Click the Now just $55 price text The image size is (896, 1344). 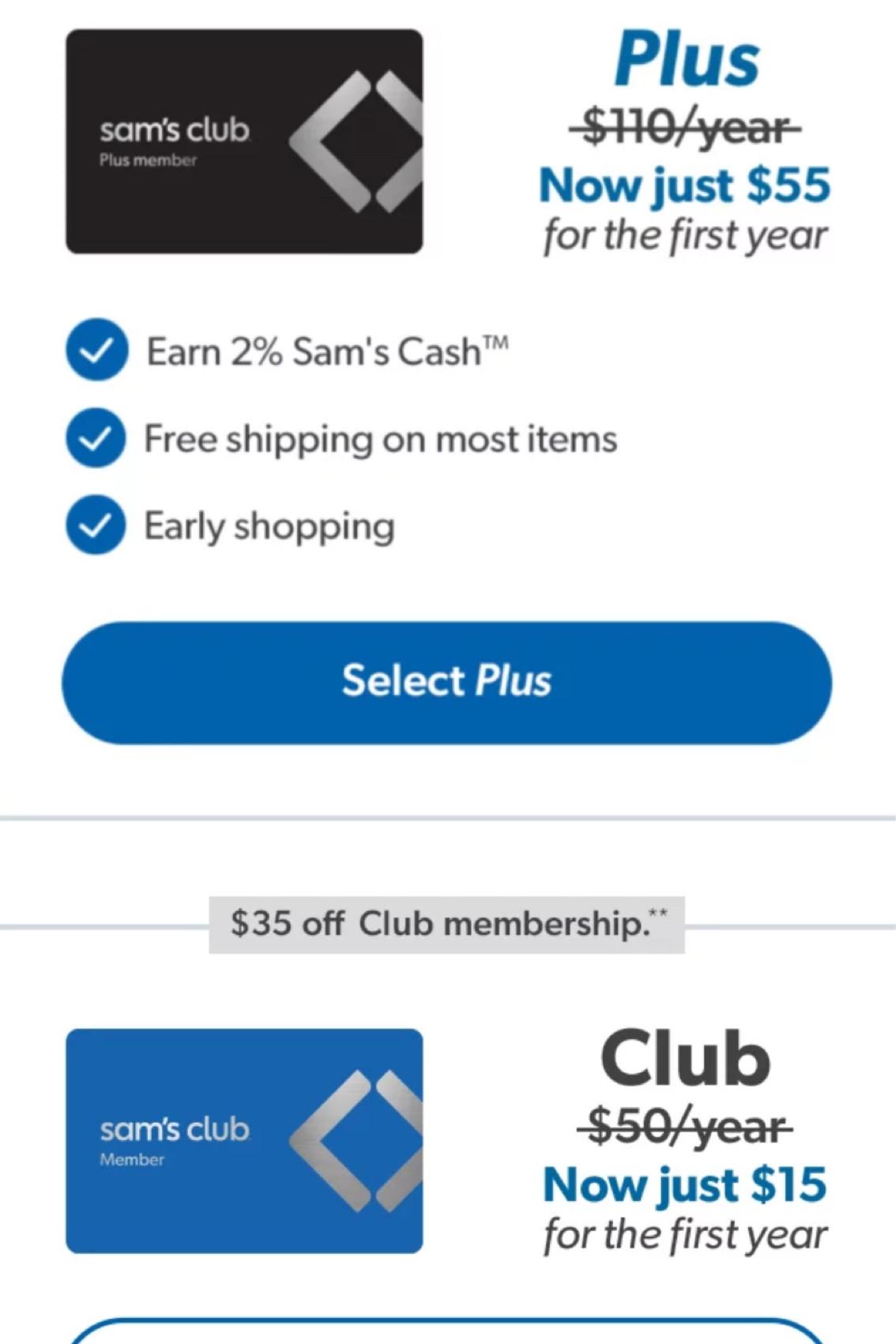(683, 185)
